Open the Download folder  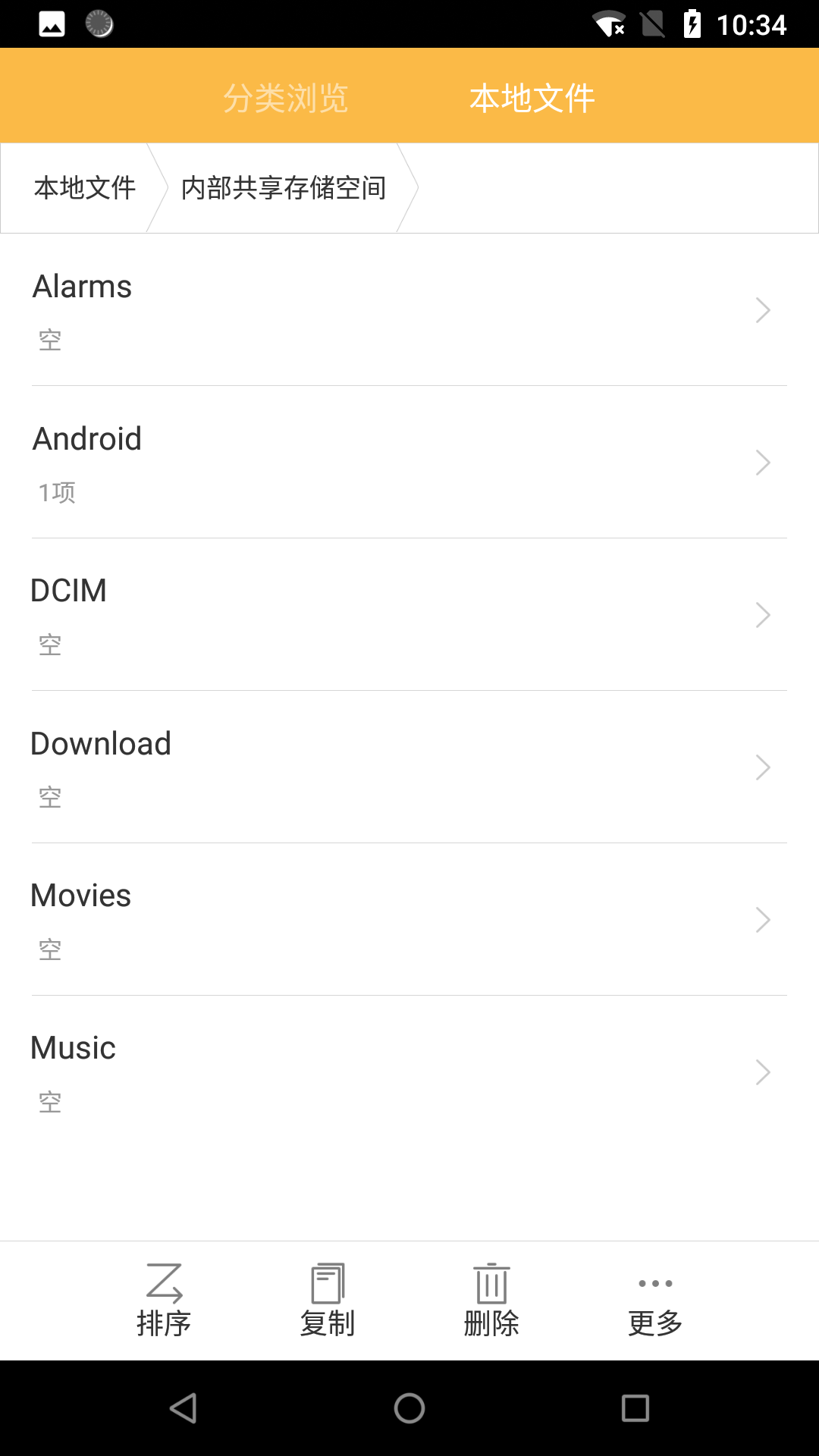click(x=409, y=767)
